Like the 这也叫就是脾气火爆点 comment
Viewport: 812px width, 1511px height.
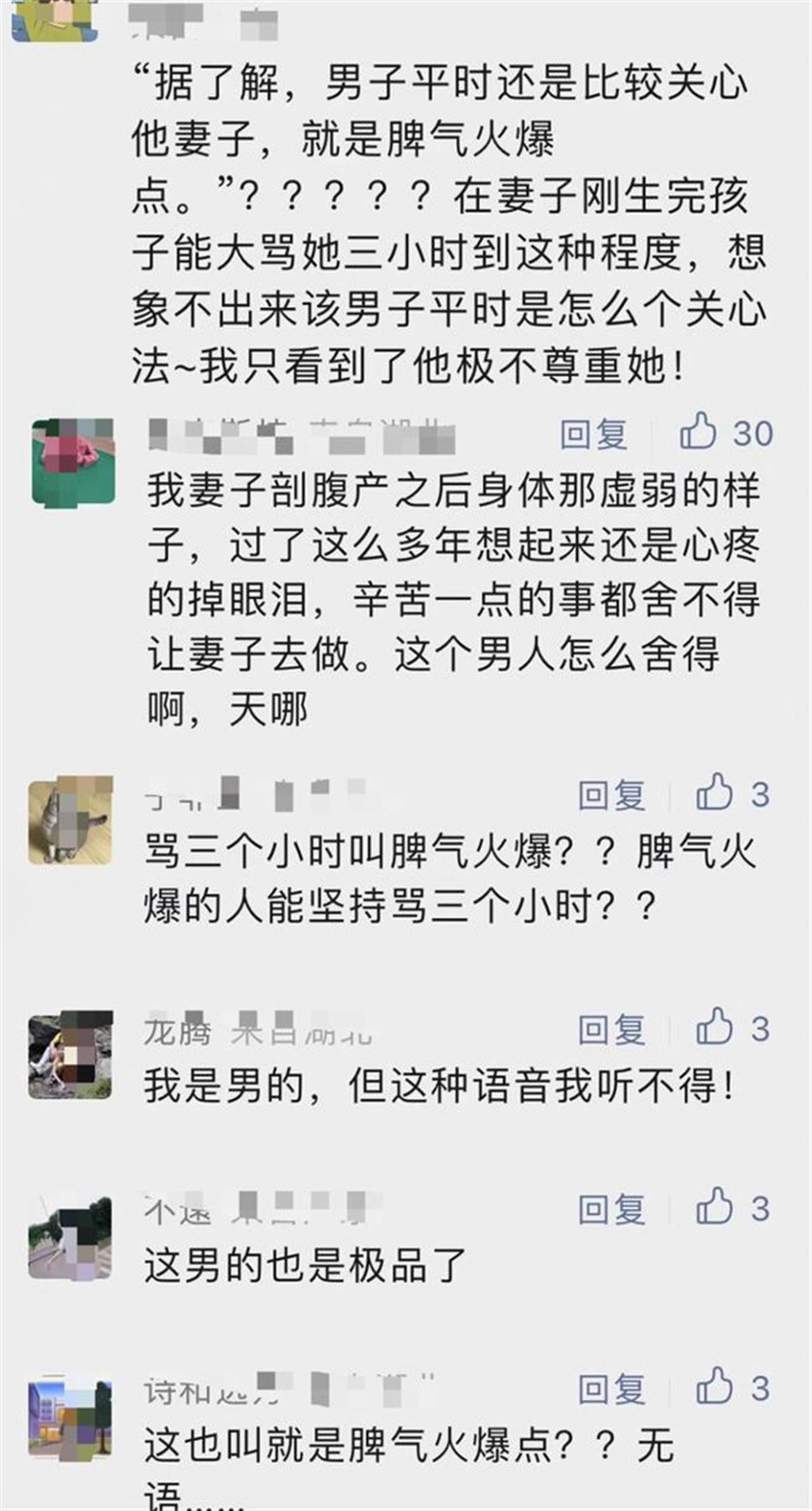715,1387
